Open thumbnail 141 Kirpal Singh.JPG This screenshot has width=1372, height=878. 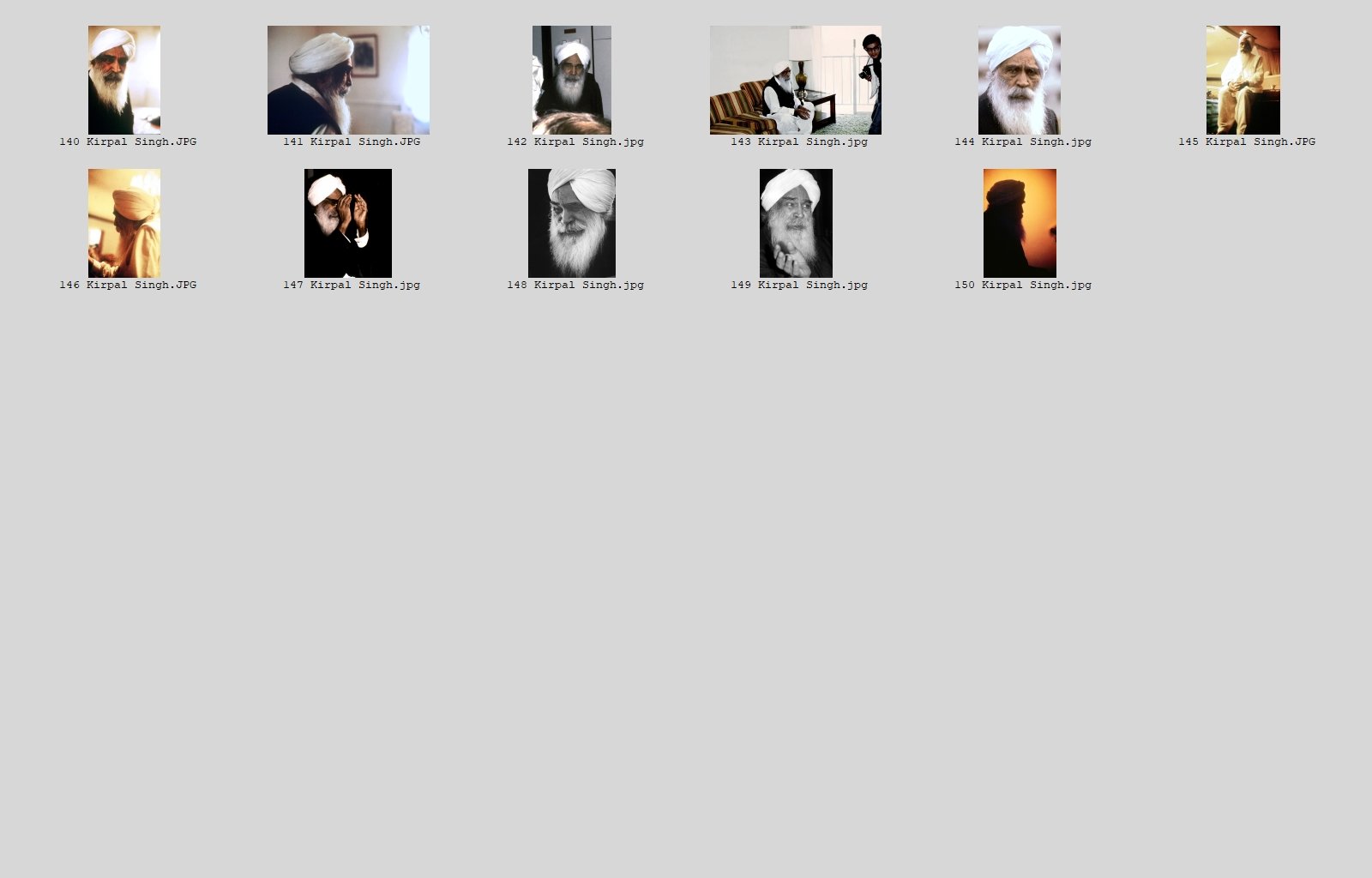pyautogui.click(x=348, y=80)
